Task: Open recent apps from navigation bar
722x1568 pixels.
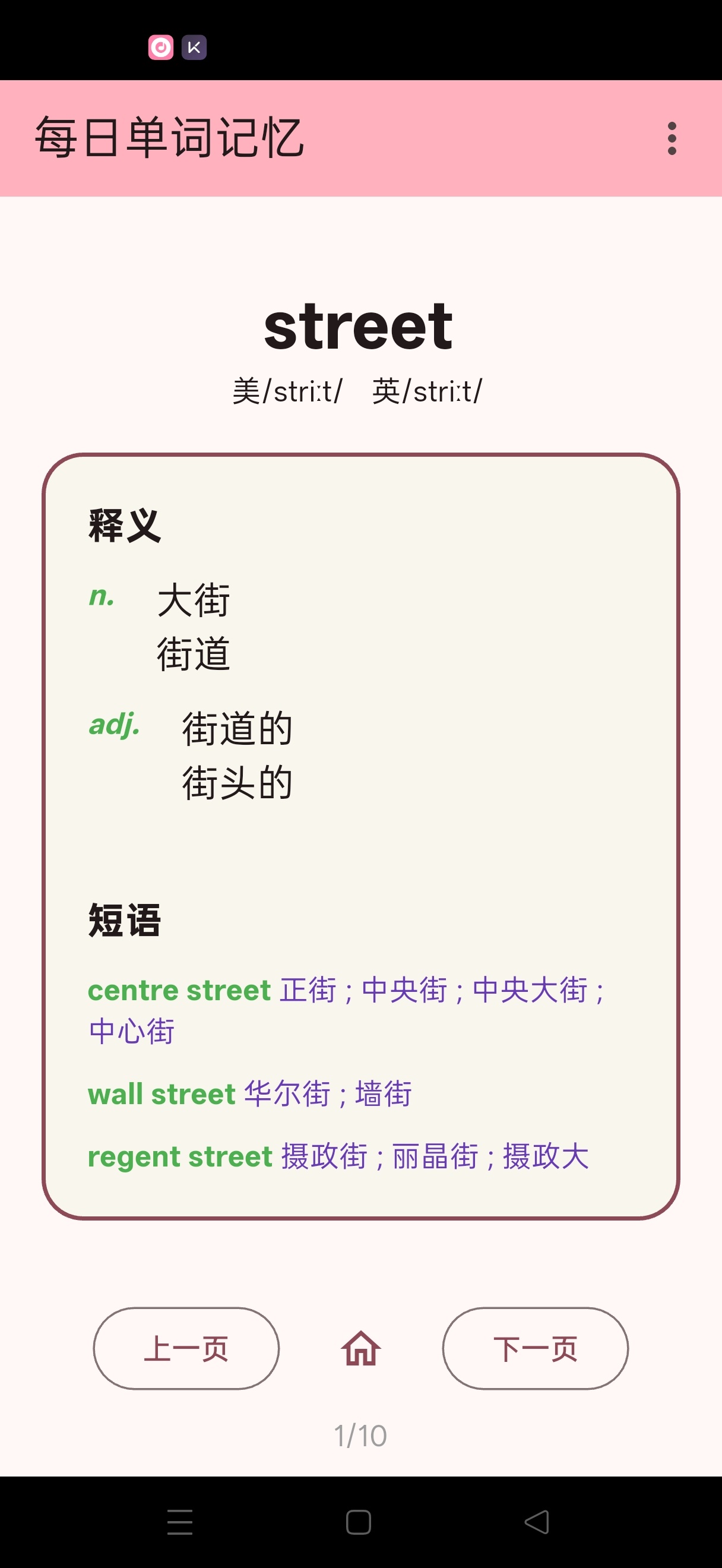Action: point(180,1522)
